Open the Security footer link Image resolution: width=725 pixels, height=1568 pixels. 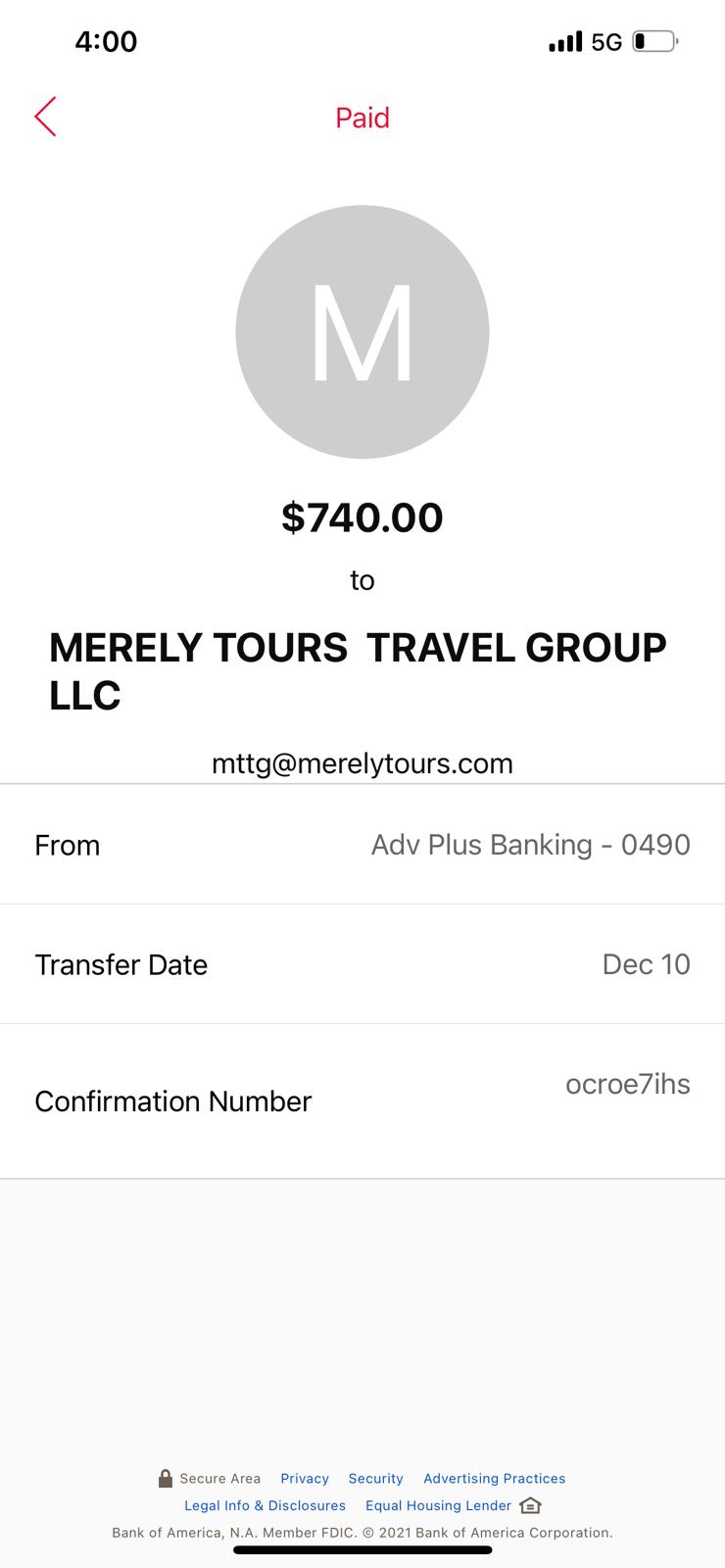tap(375, 1478)
